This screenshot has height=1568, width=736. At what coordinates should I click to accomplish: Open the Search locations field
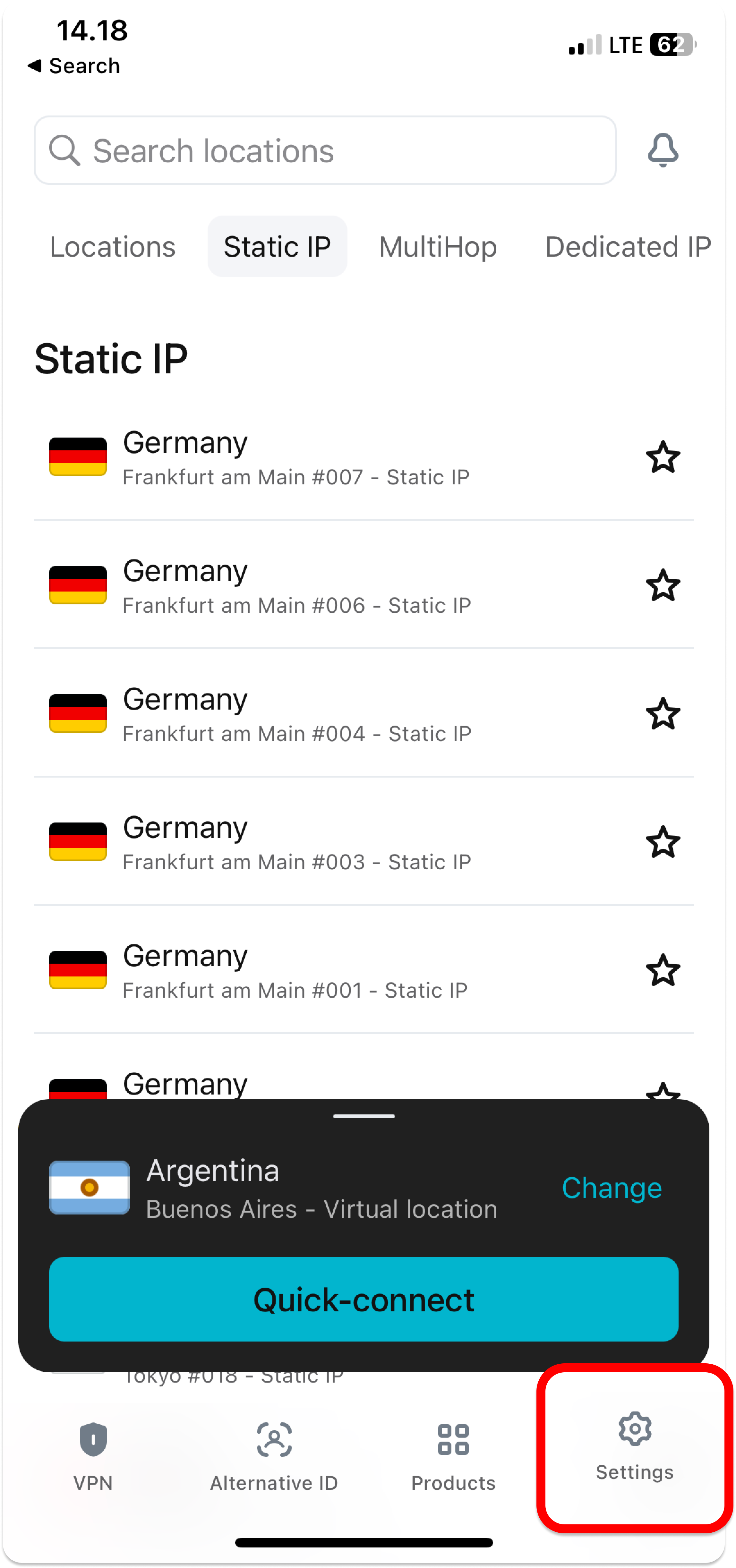pyautogui.click(x=324, y=150)
